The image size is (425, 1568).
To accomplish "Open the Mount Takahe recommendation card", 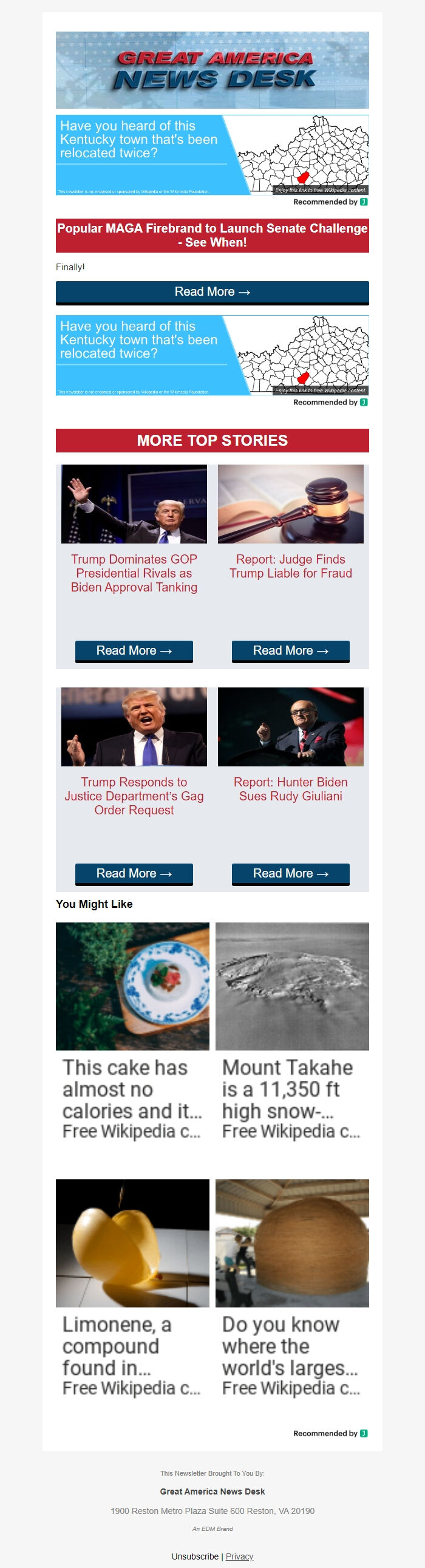I will click(291, 1029).
